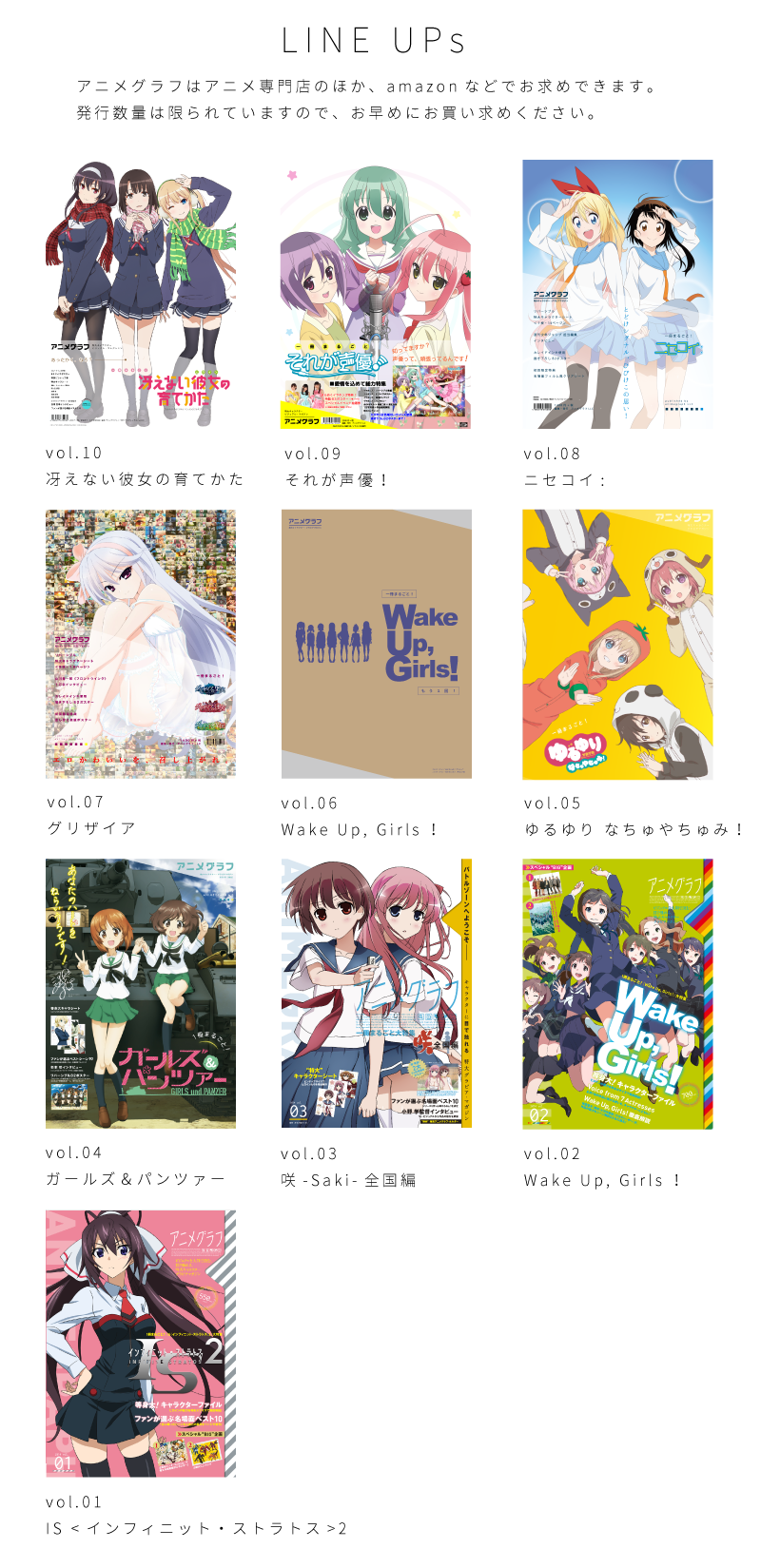Open the vol.06 Wake Up, Girls! cover
The height and width of the screenshot is (1568, 761).
click(x=376, y=644)
